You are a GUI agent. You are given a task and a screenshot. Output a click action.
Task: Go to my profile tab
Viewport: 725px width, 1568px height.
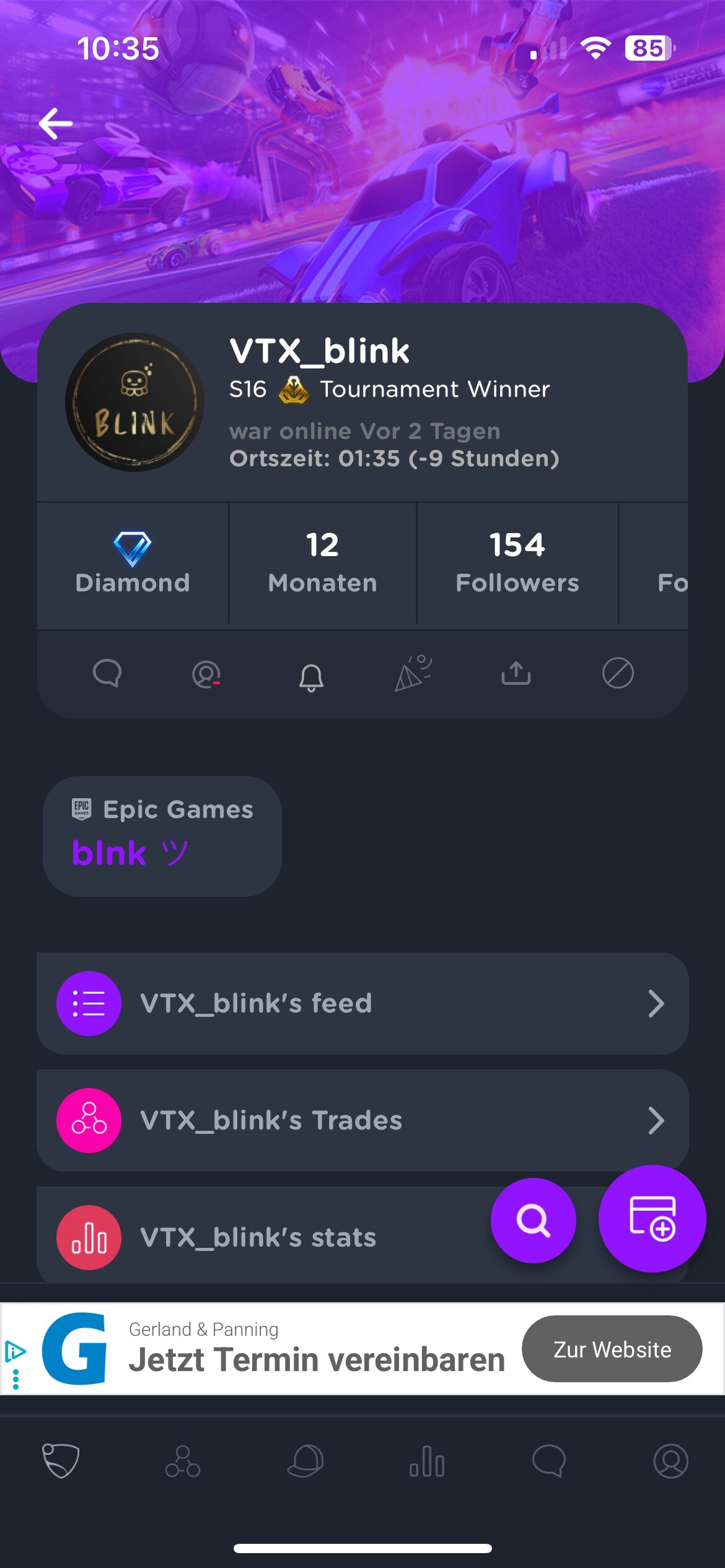tap(670, 1461)
